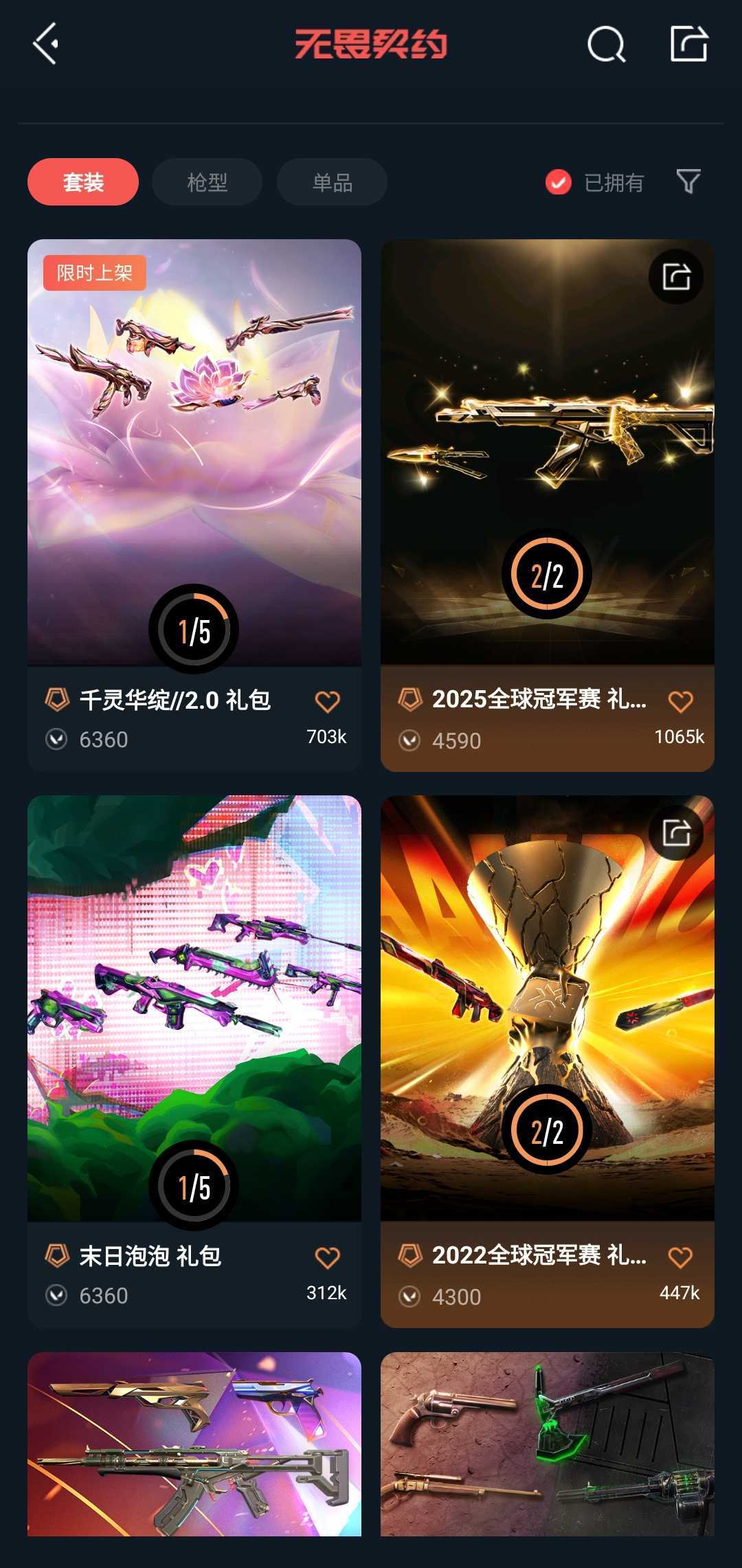Tap the share icon in the header
Screen dimensions: 742x1568
pos(689,43)
